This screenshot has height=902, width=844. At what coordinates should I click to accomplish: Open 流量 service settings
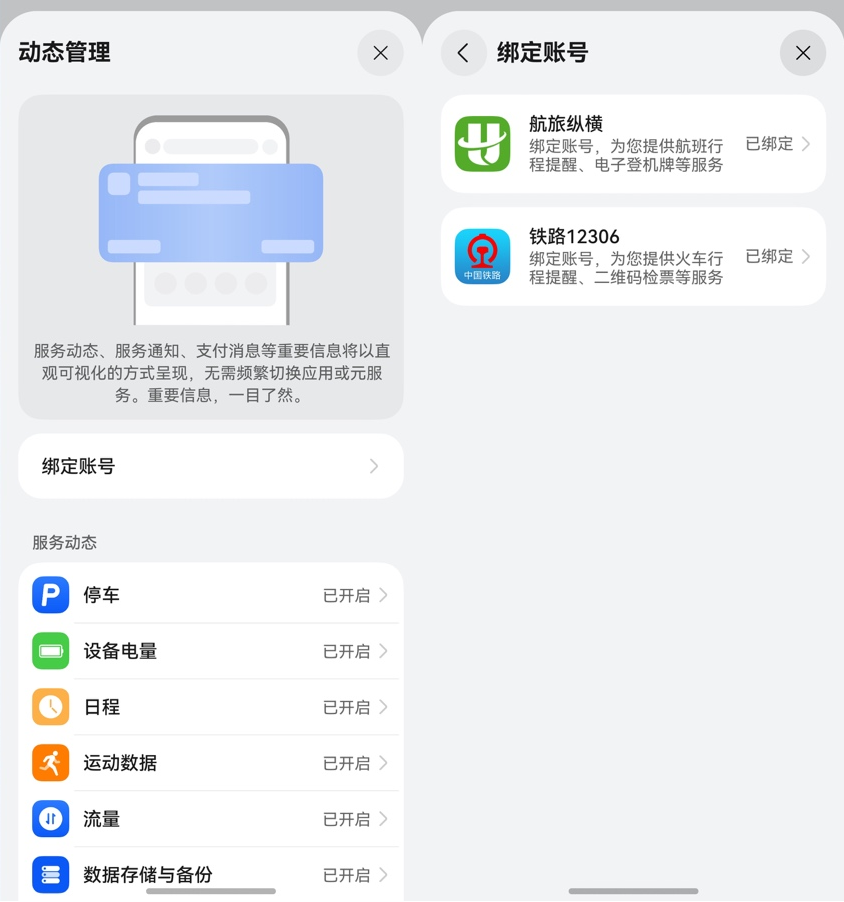click(x=211, y=819)
